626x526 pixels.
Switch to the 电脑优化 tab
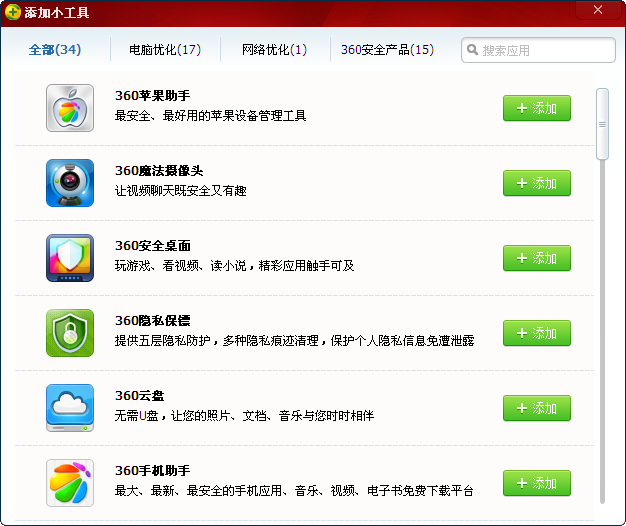165,50
